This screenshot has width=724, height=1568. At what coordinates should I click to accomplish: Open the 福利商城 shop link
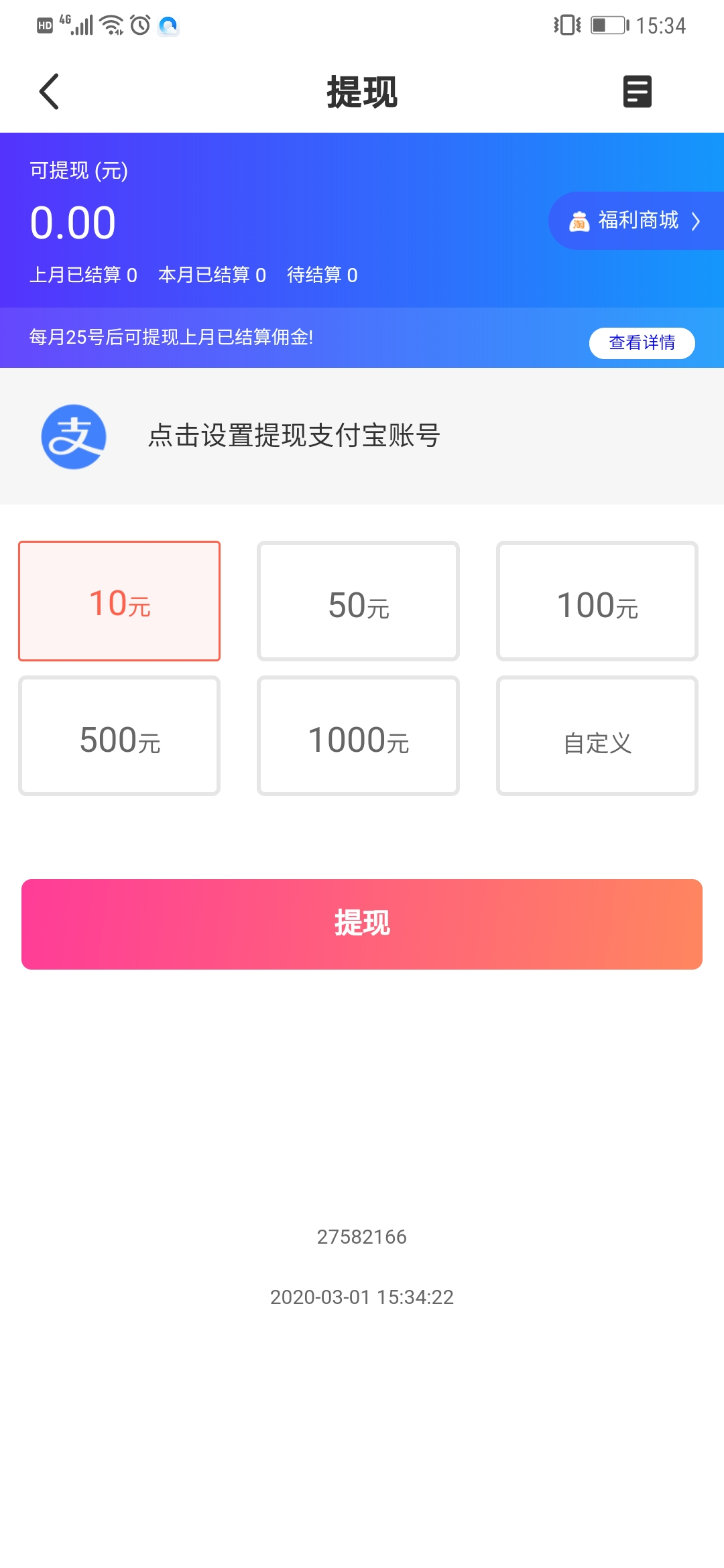[636, 220]
